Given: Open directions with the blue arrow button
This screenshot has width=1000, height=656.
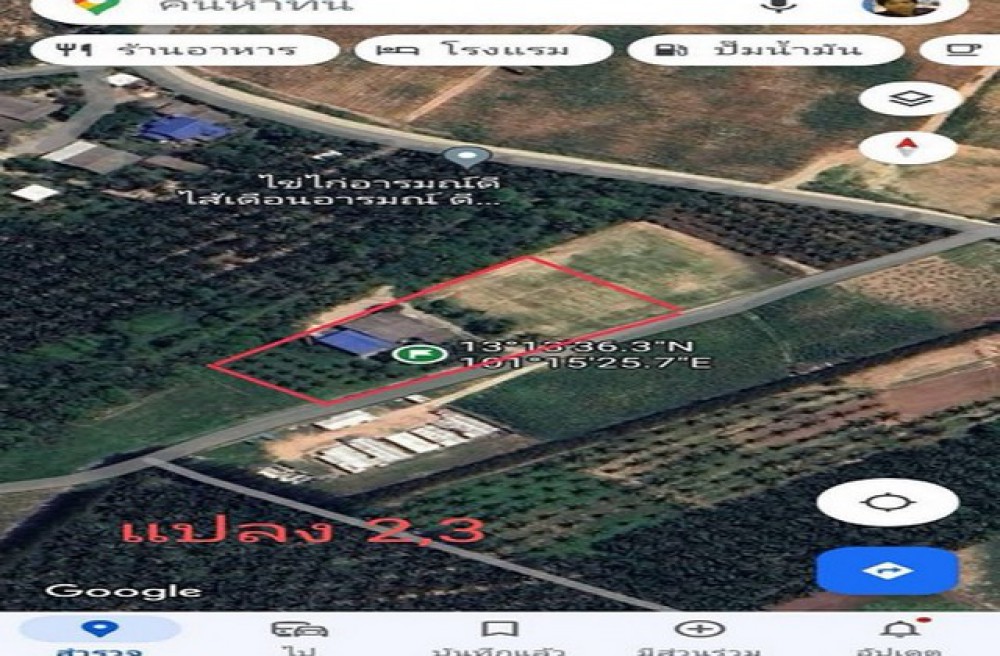Looking at the screenshot, I should (887, 571).
